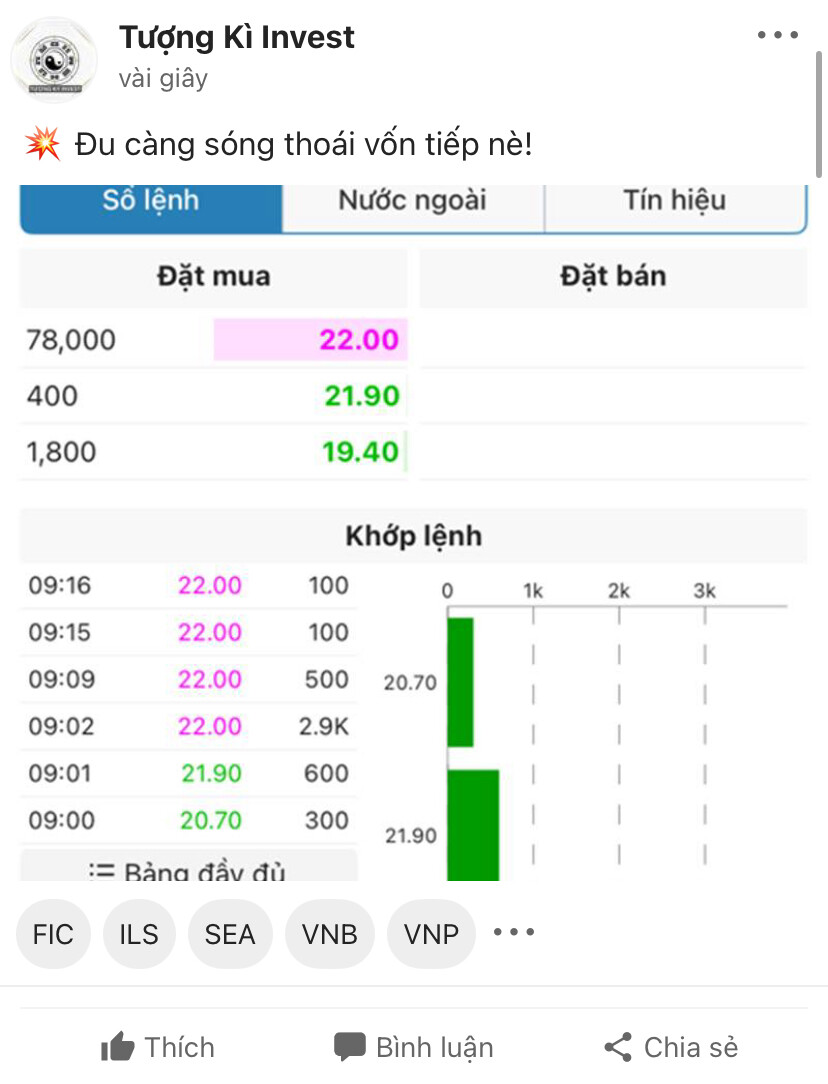The image size is (828, 1084).
Task: Open the VNB stock chip
Action: 329,934
